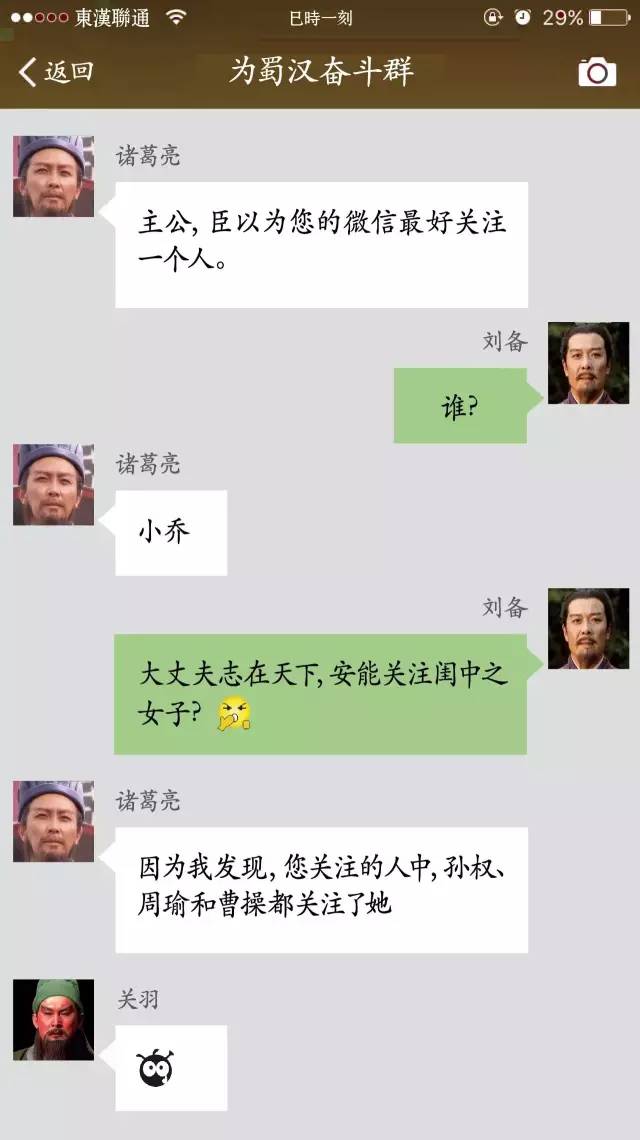Open 关羽's profile avatar
The width and height of the screenshot is (640, 1140).
(x=53, y=1019)
